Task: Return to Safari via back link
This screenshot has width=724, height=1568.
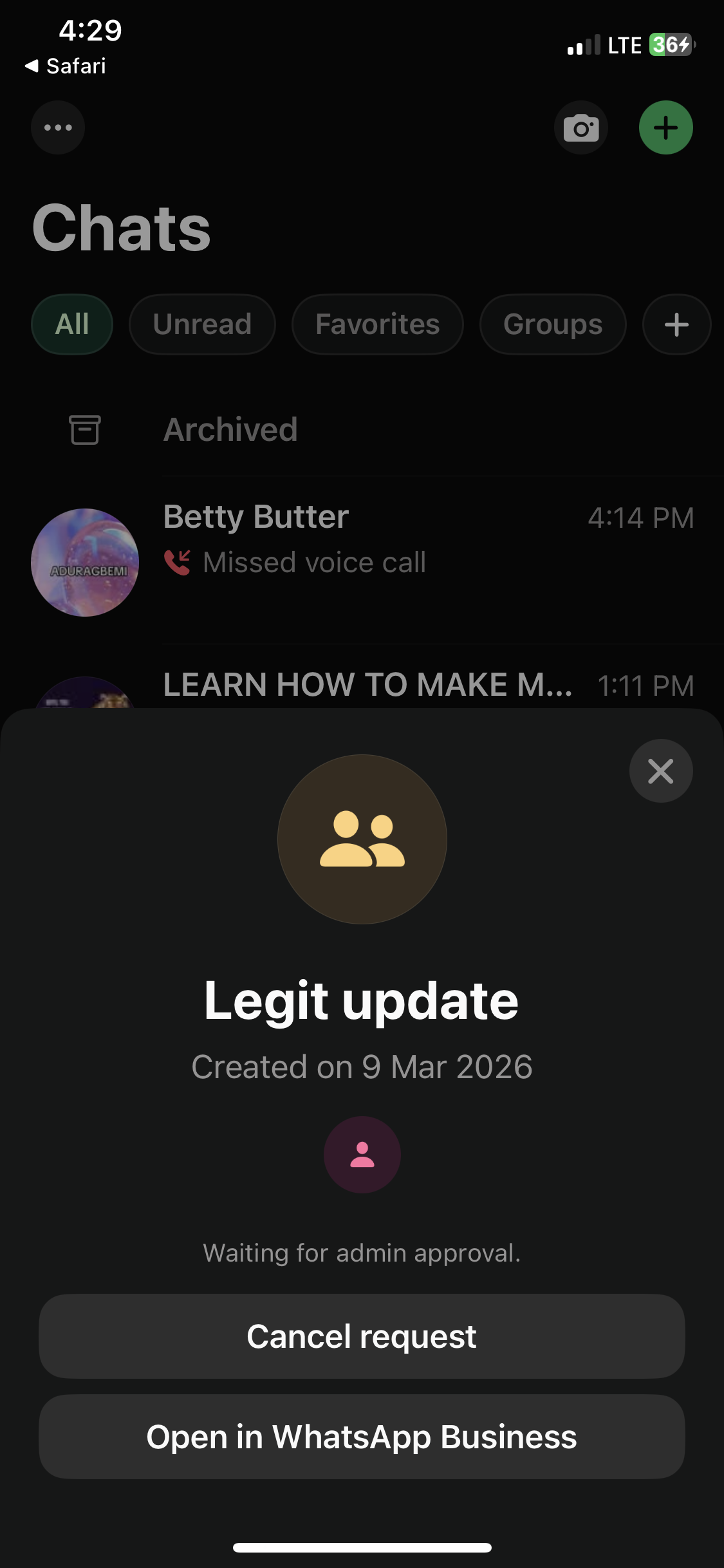Action: click(65, 66)
